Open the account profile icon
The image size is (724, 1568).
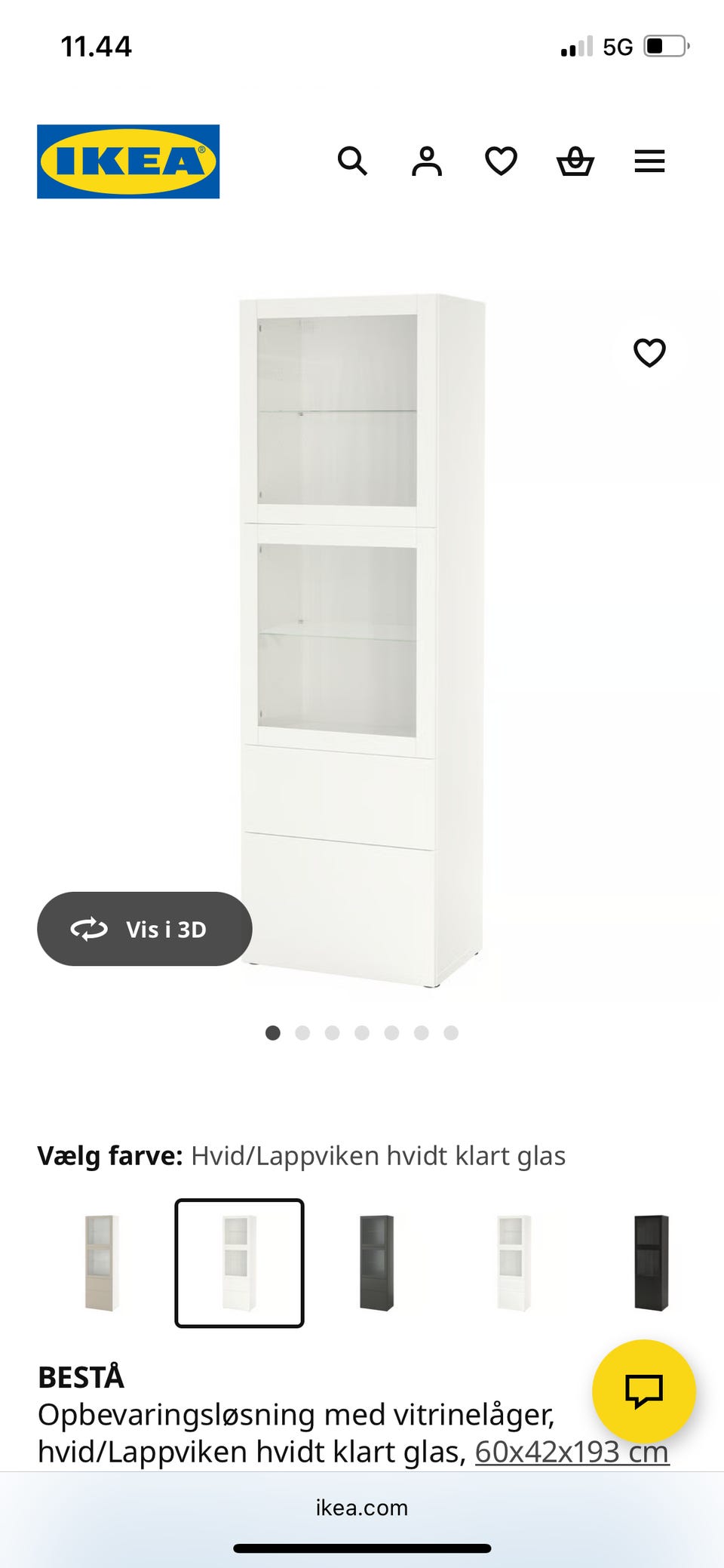pyautogui.click(x=426, y=161)
